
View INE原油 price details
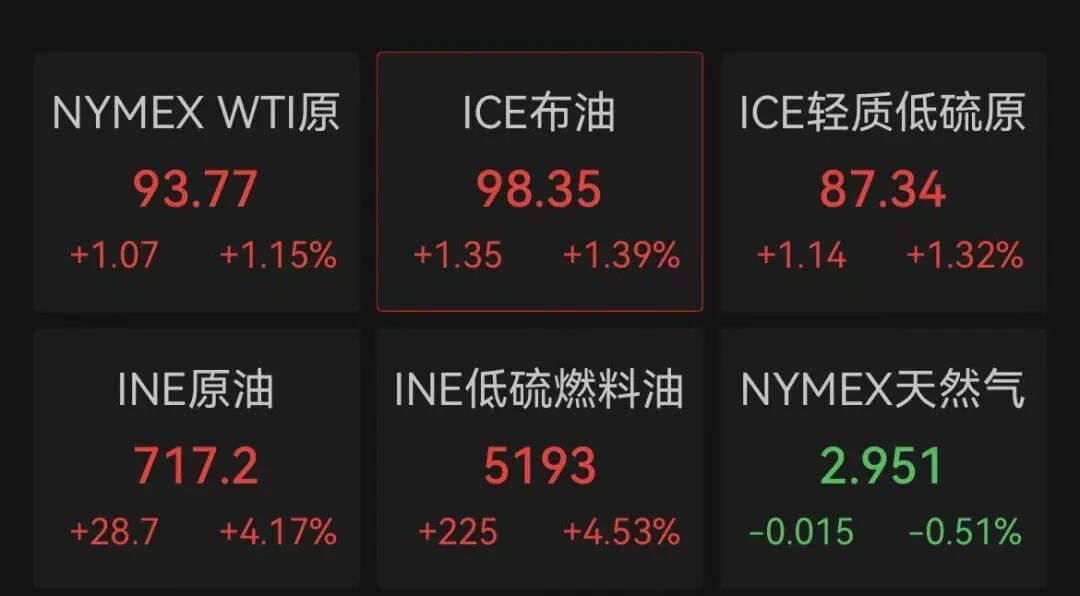(196, 459)
